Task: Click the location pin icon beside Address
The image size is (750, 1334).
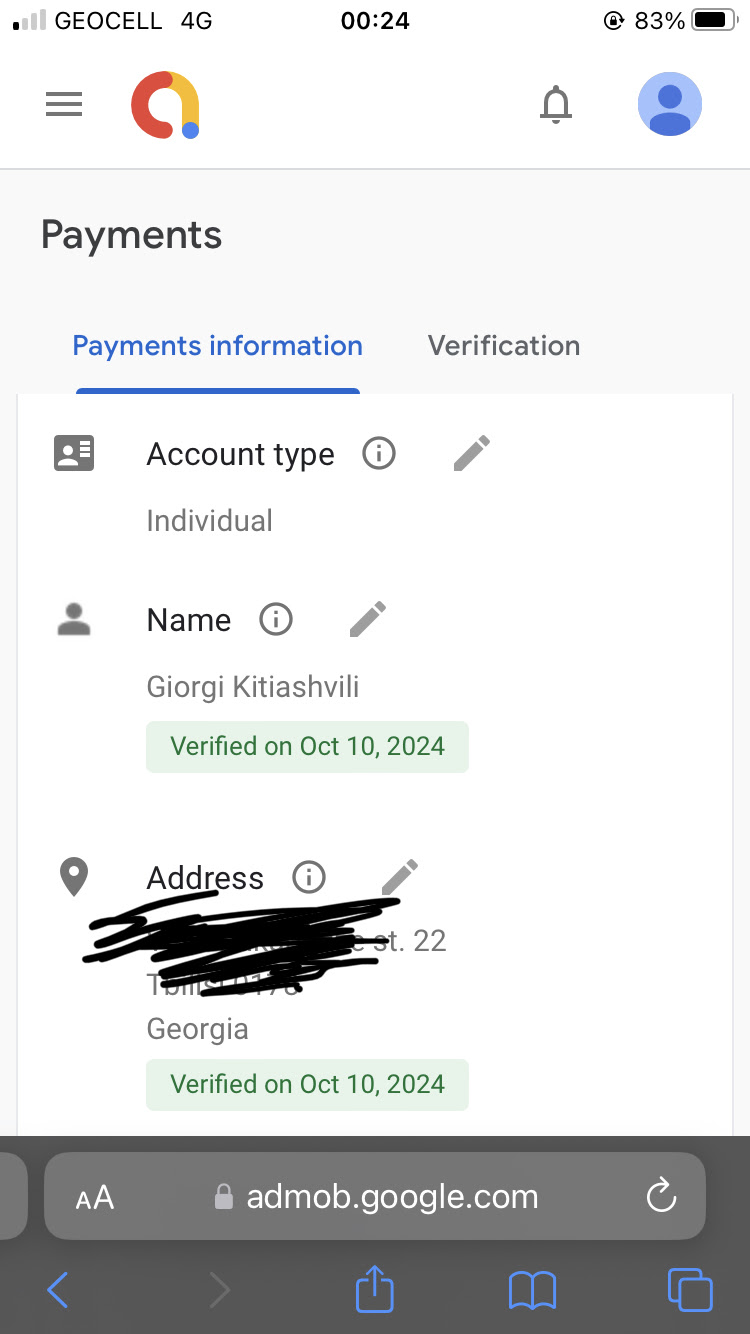Action: click(x=74, y=876)
